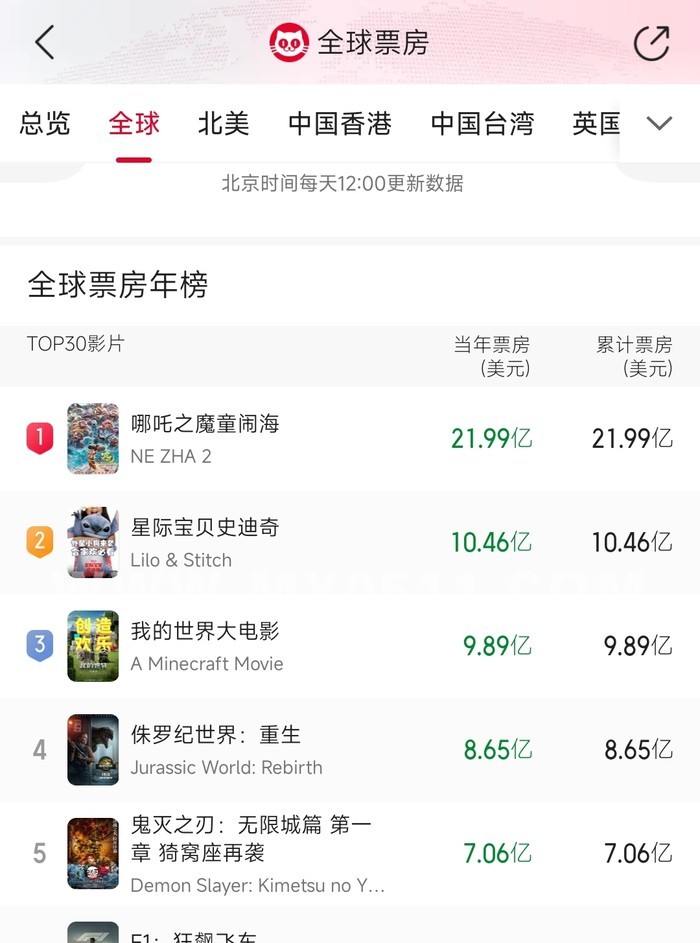The height and width of the screenshot is (943, 700).
Task: Go back using the top-left arrow
Action: 44,43
